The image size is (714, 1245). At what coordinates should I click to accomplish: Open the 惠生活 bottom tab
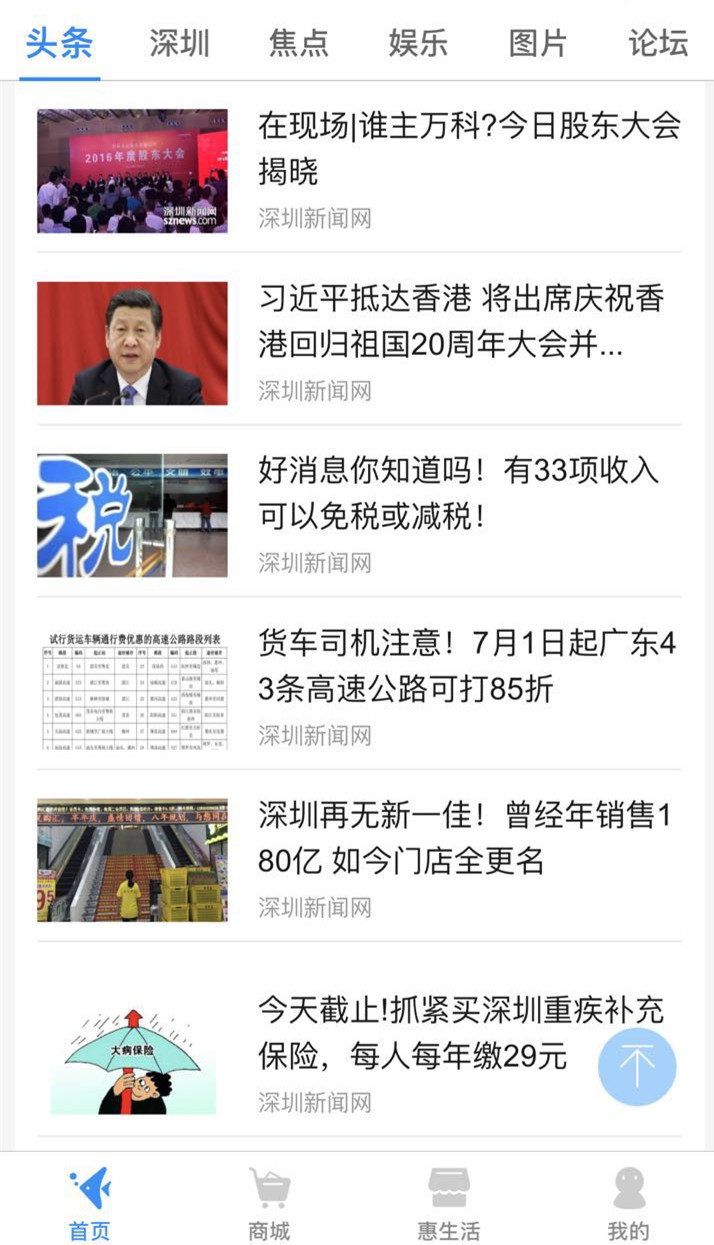tap(449, 1203)
